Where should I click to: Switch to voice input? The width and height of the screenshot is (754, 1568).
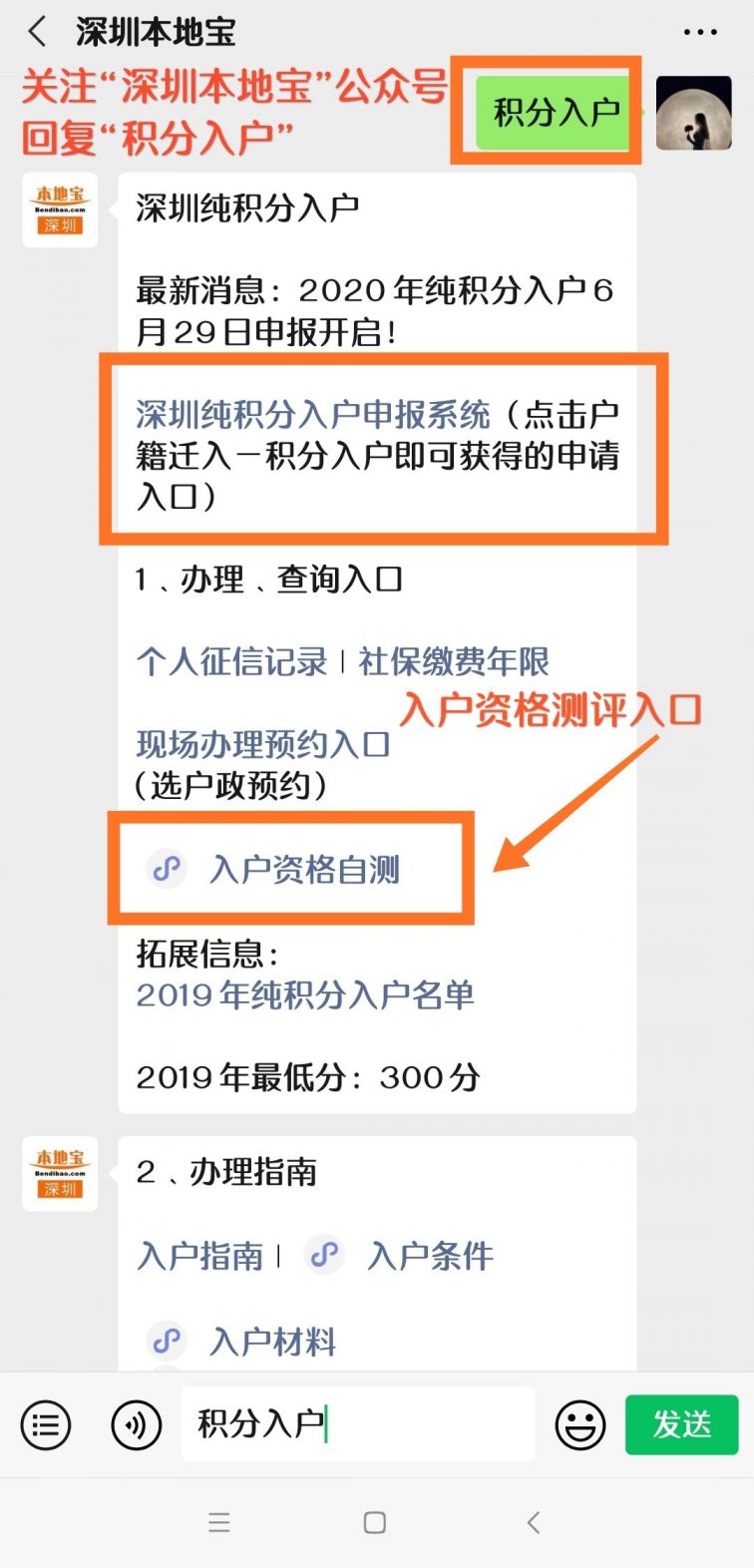pyautogui.click(x=137, y=1424)
